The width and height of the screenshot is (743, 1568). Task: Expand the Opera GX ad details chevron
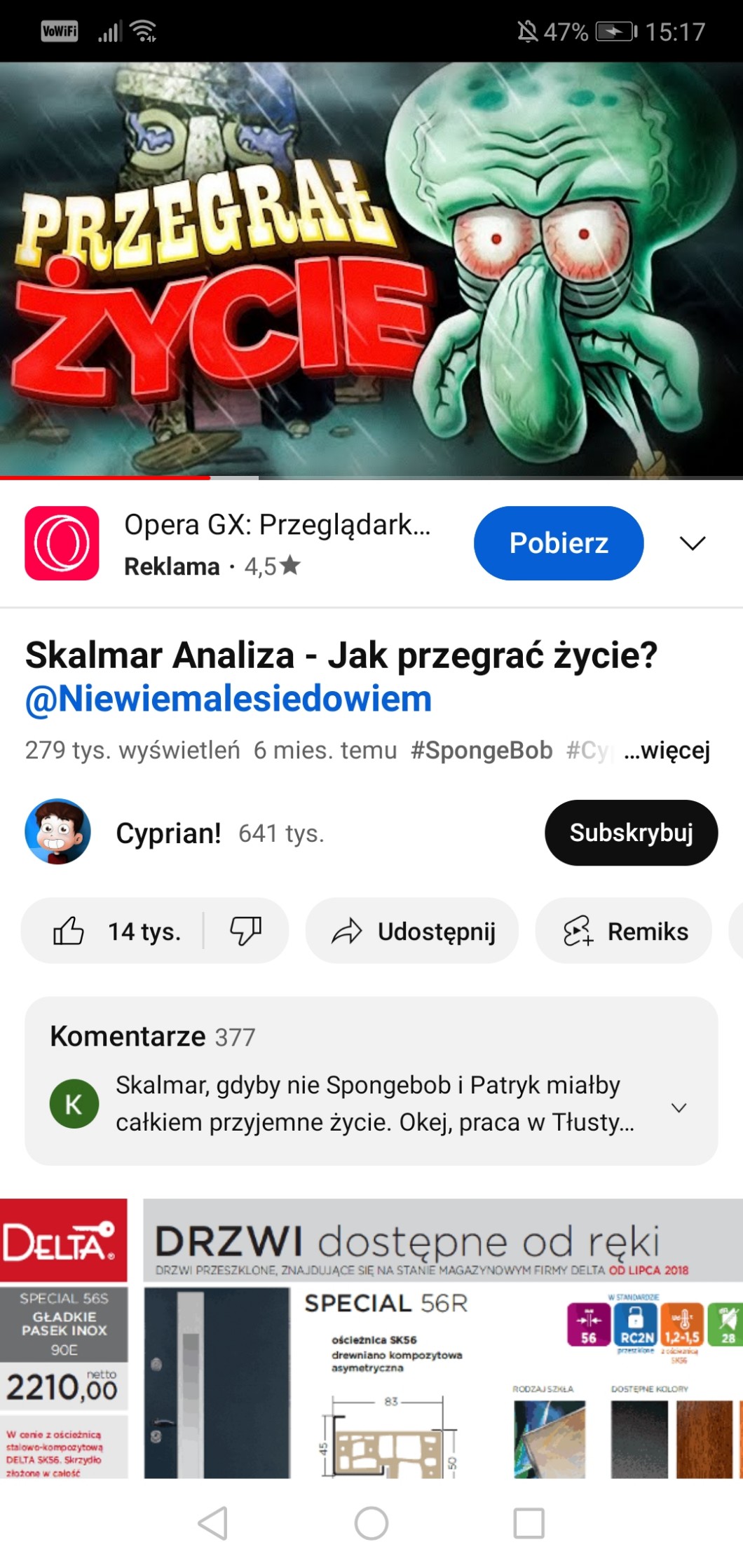click(x=692, y=543)
